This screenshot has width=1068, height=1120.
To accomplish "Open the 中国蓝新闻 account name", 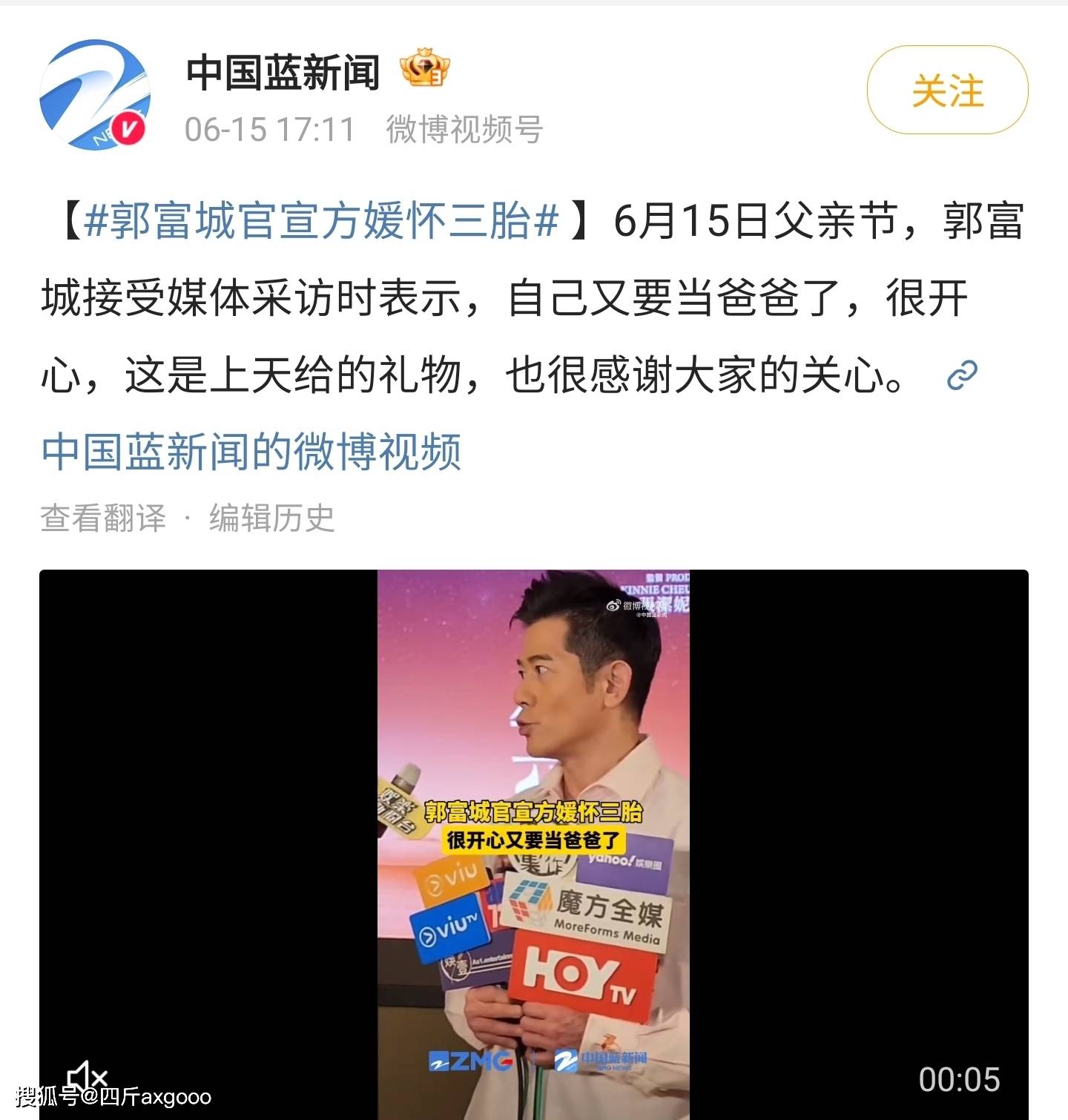I will click(283, 73).
